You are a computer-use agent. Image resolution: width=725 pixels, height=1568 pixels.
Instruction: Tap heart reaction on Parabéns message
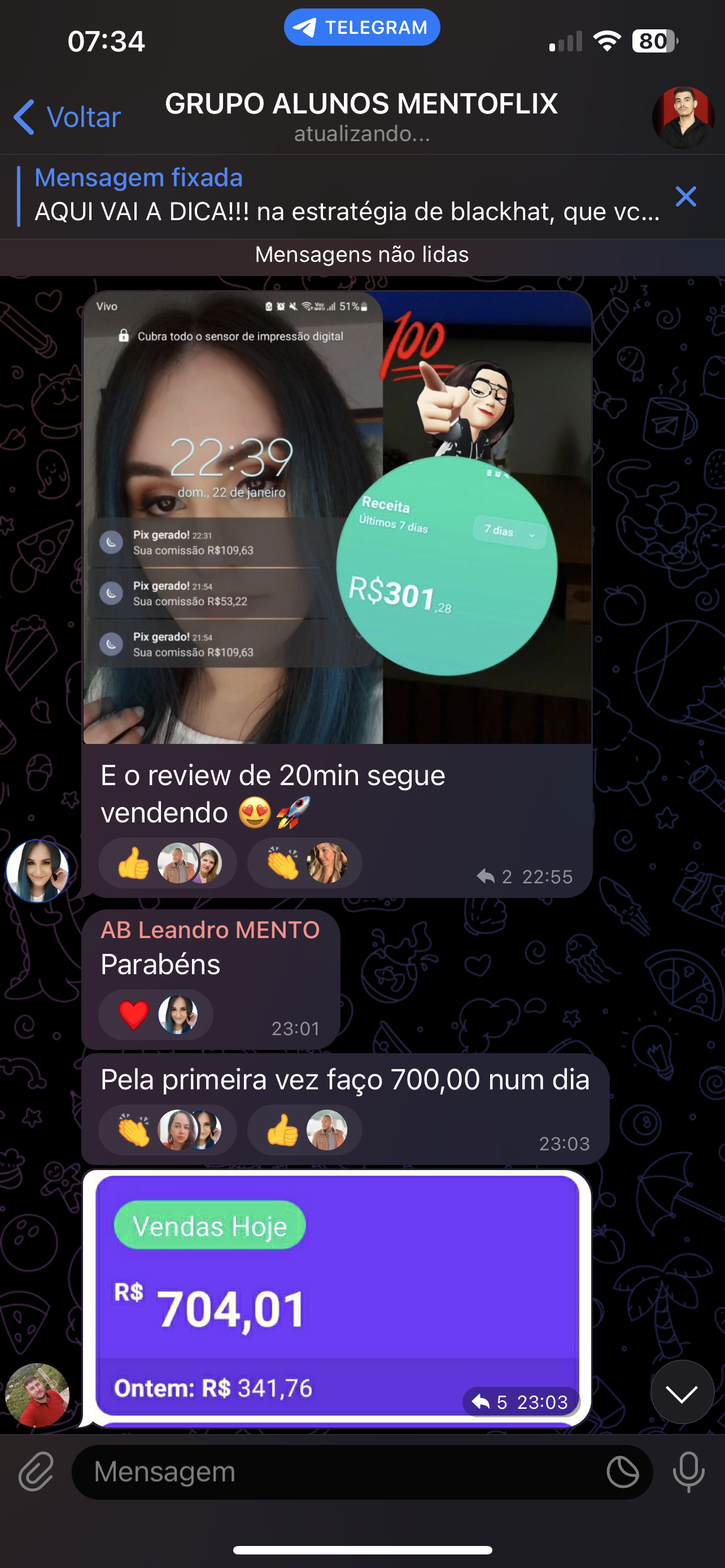[x=133, y=1015]
